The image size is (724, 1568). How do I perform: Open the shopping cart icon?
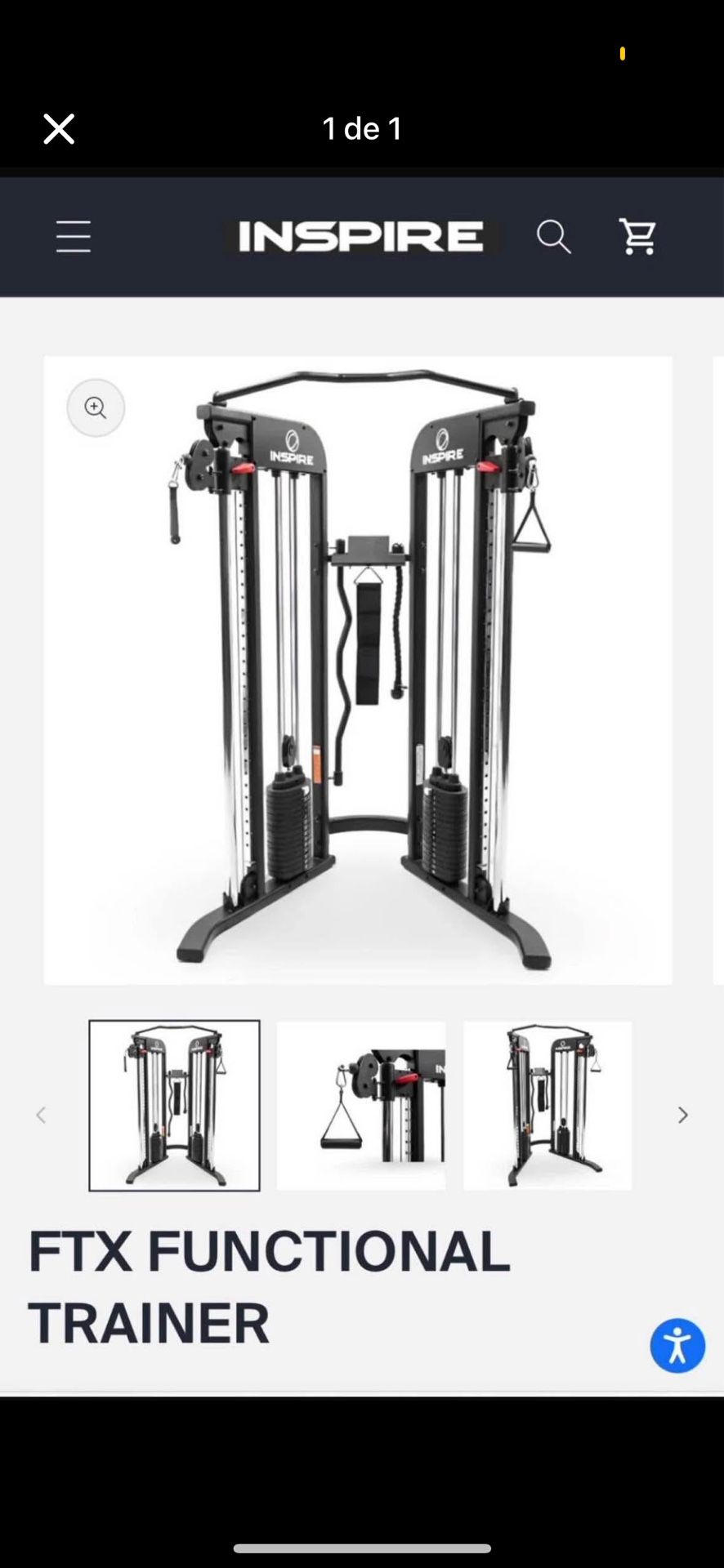pos(637,236)
